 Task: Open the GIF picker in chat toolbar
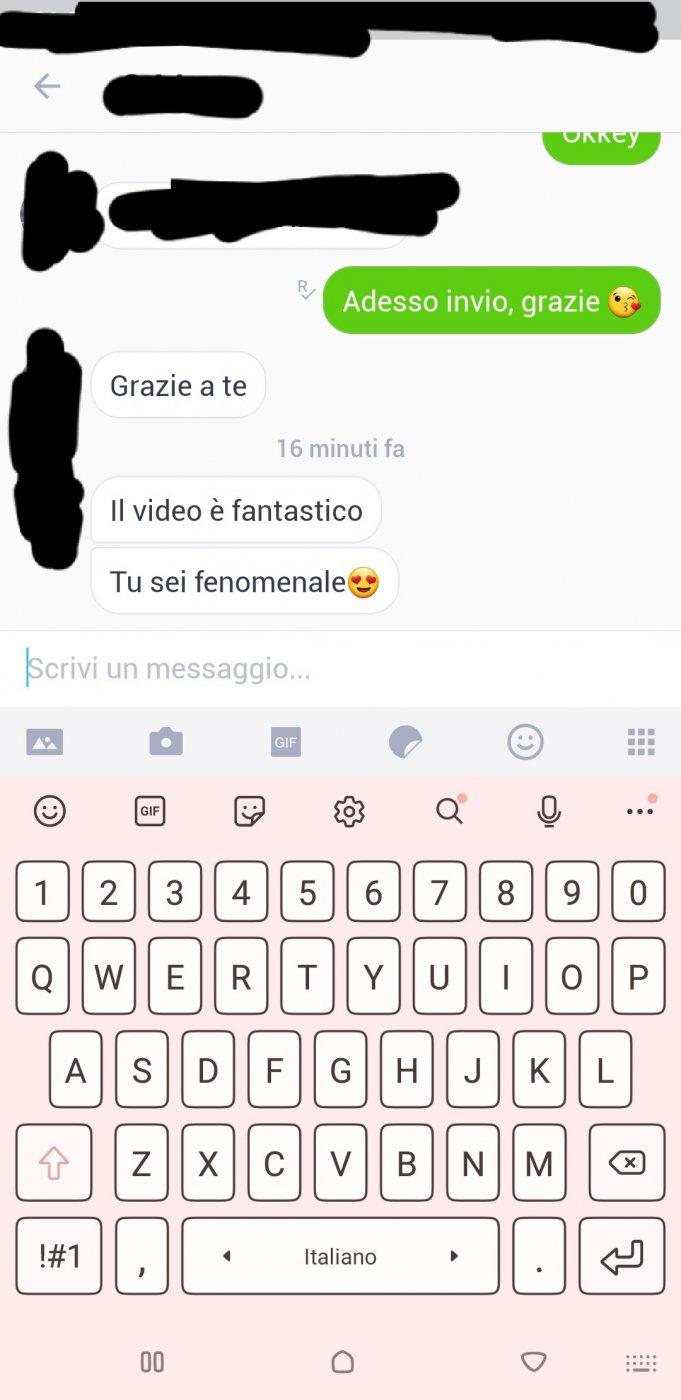286,742
